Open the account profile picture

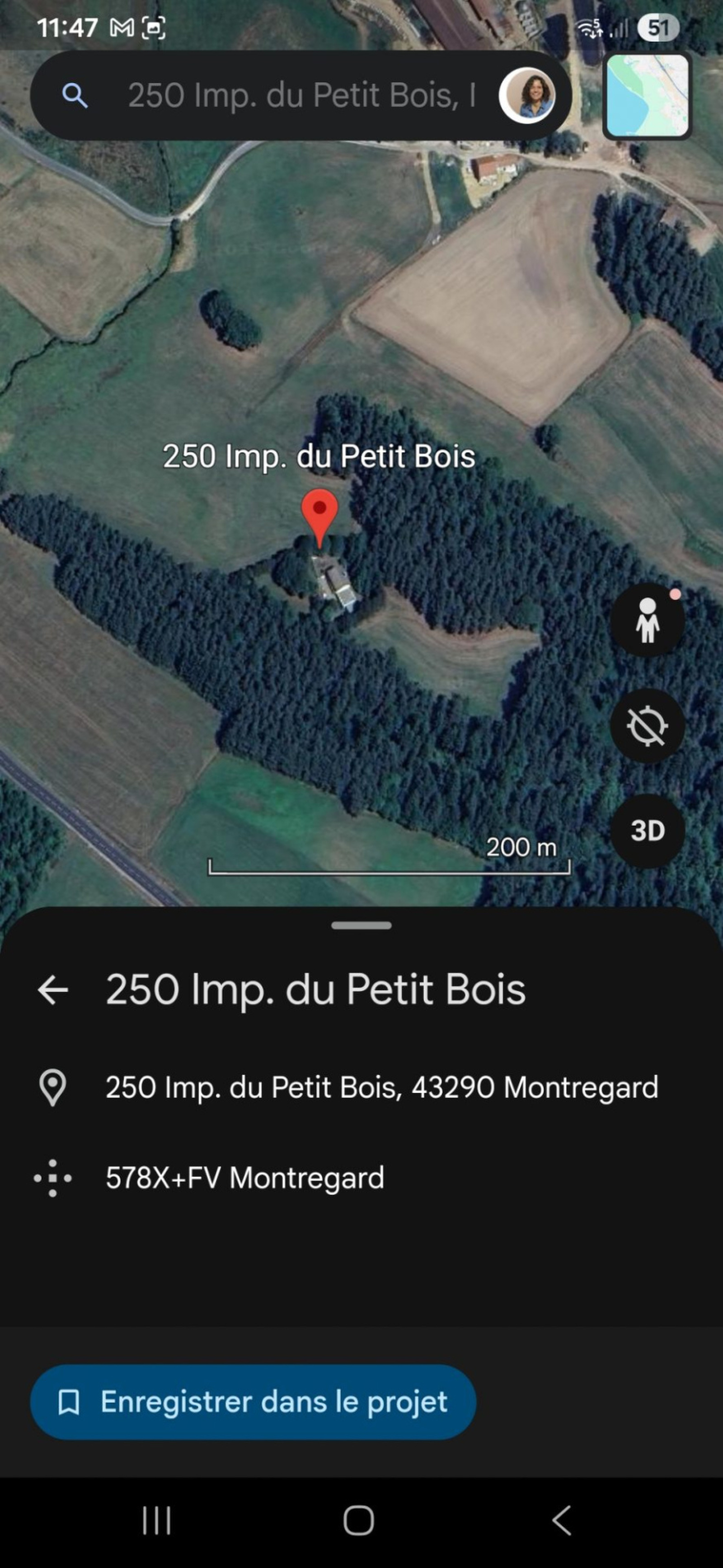(527, 95)
